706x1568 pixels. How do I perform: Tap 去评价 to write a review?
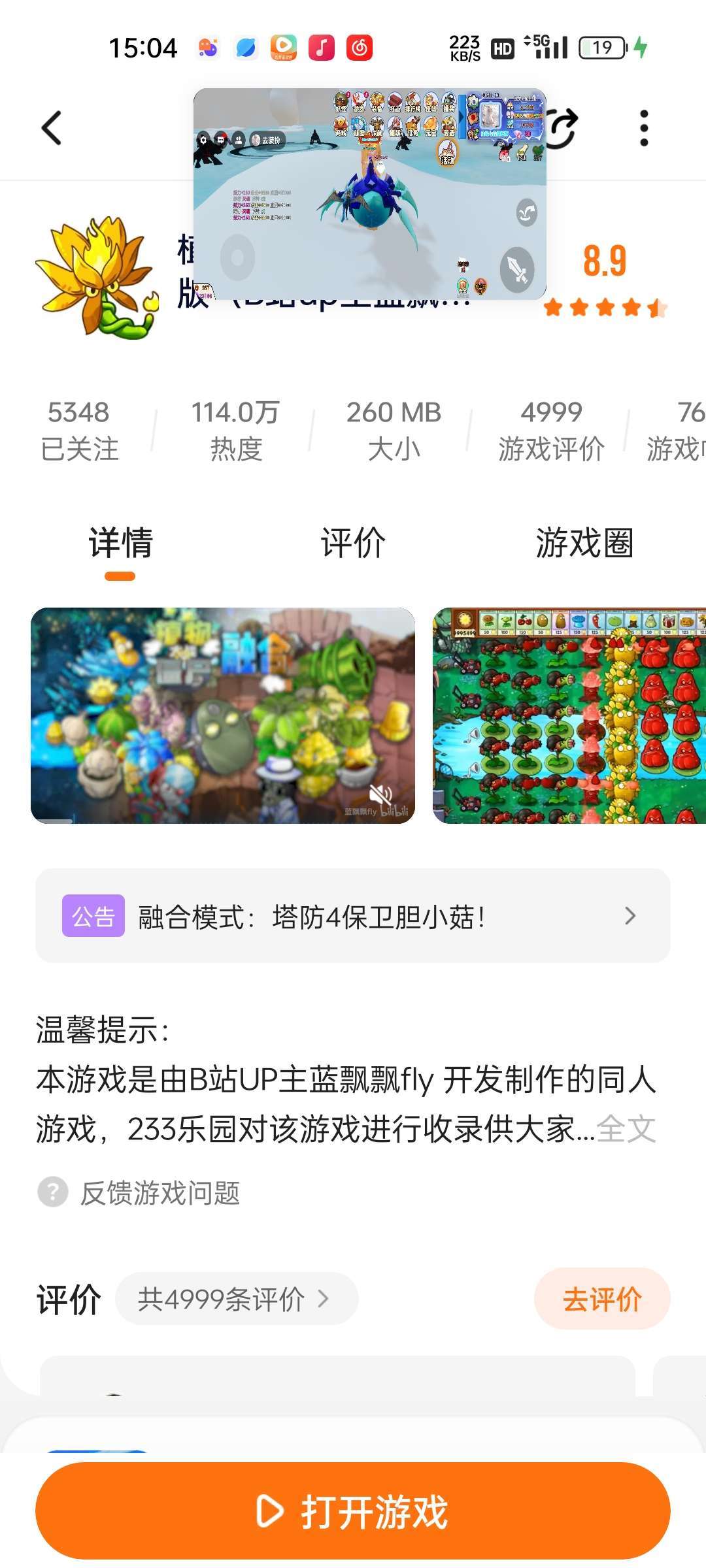[x=601, y=1299]
